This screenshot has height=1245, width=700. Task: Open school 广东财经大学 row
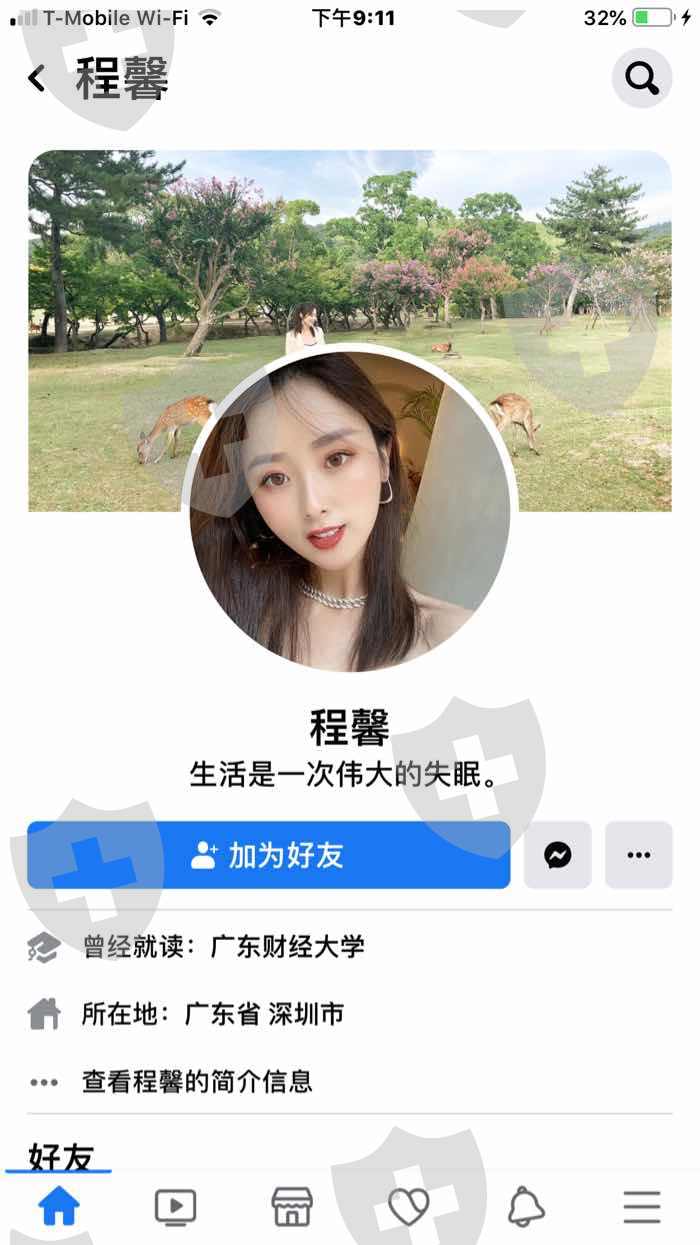pos(350,946)
